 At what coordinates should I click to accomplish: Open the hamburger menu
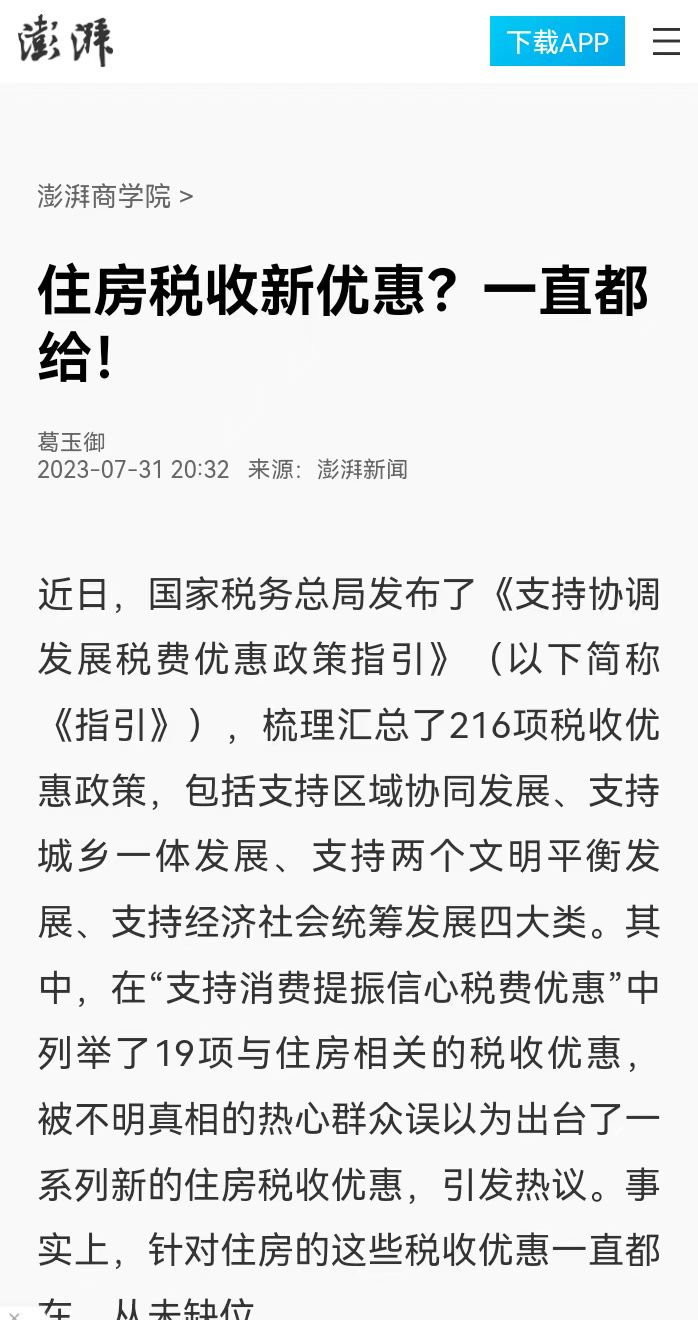click(666, 41)
